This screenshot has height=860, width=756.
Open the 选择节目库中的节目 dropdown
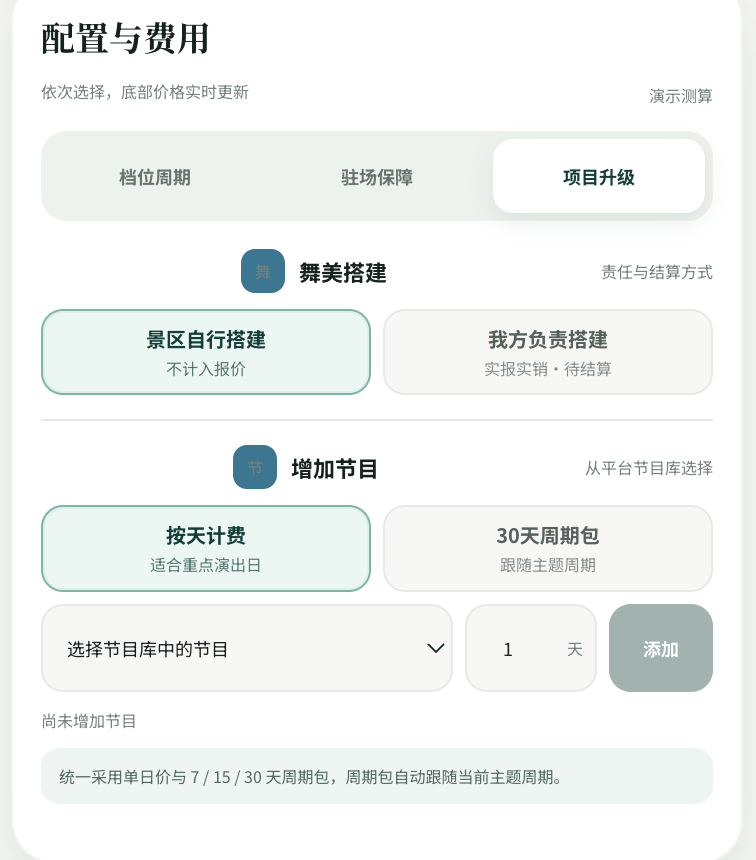[x=247, y=648]
